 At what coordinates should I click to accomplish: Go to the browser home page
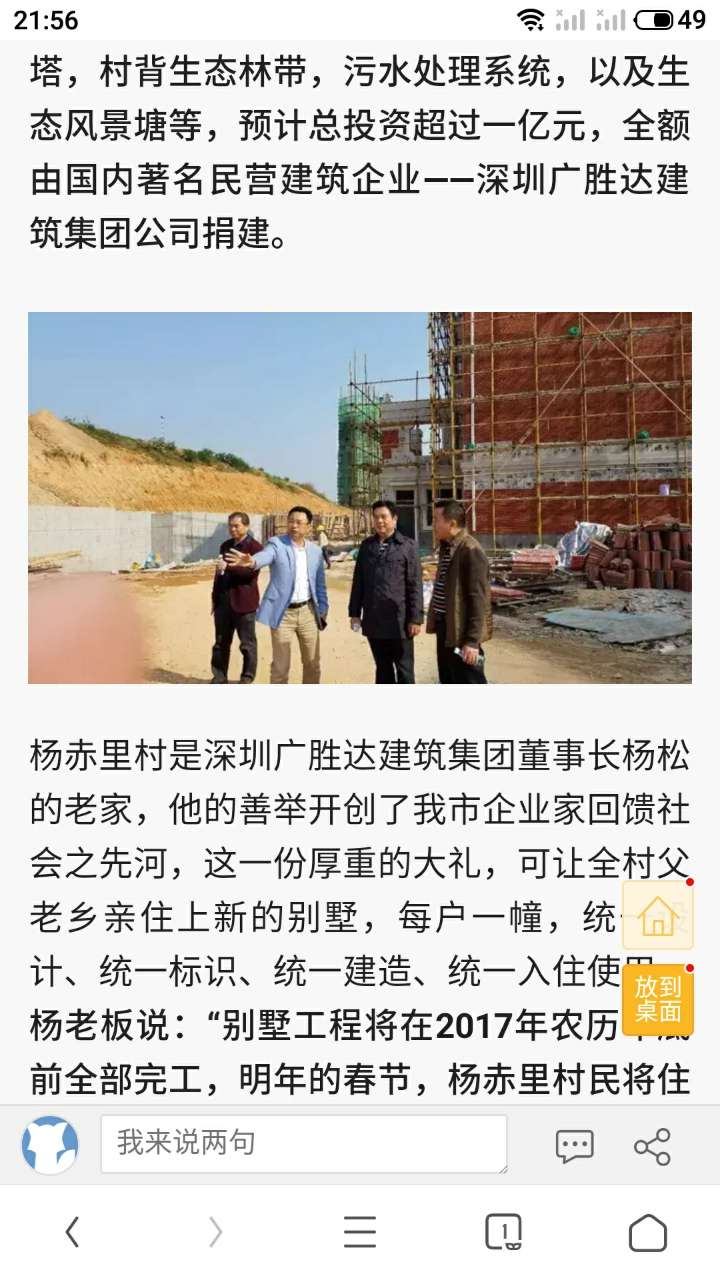[x=647, y=1232]
